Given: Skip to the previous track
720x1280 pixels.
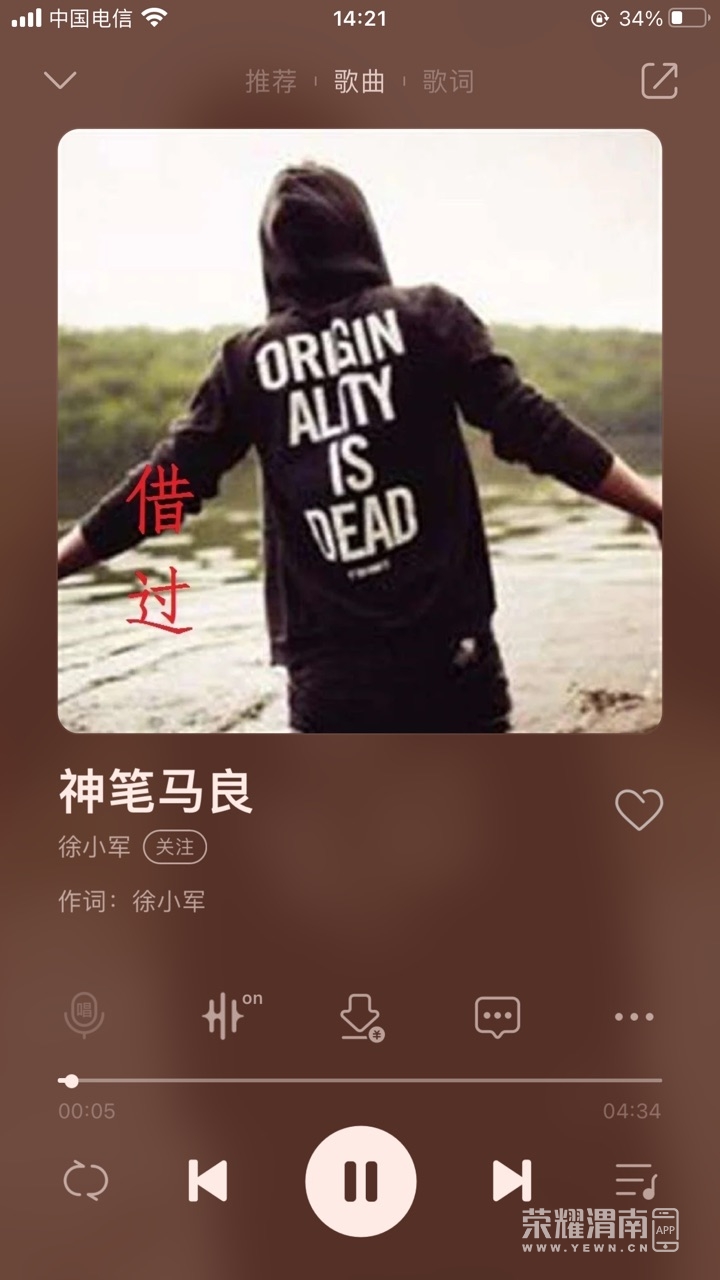Looking at the screenshot, I should click(x=208, y=1181).
